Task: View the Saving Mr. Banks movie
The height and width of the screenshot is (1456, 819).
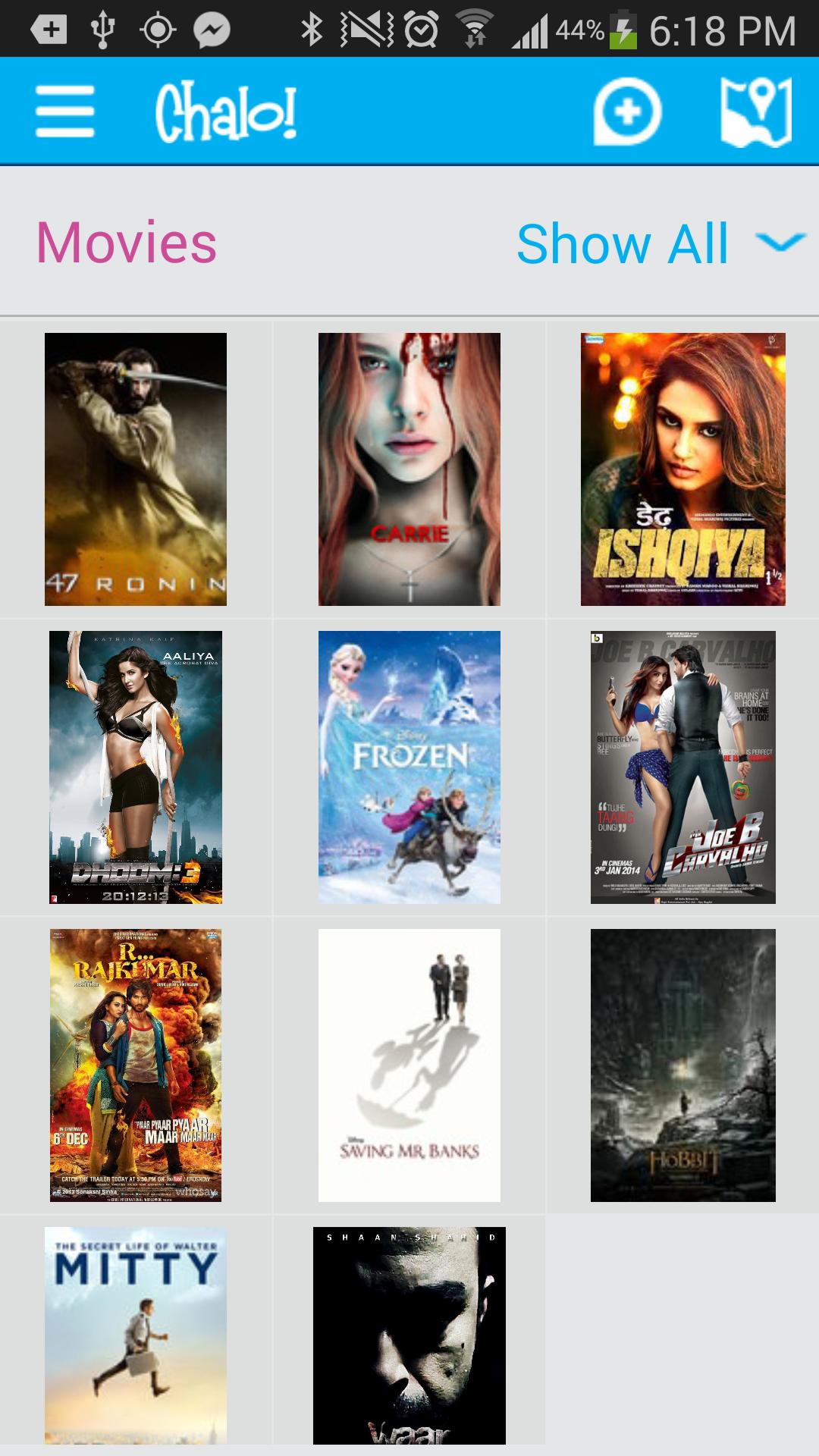Action: point(409,1065)
